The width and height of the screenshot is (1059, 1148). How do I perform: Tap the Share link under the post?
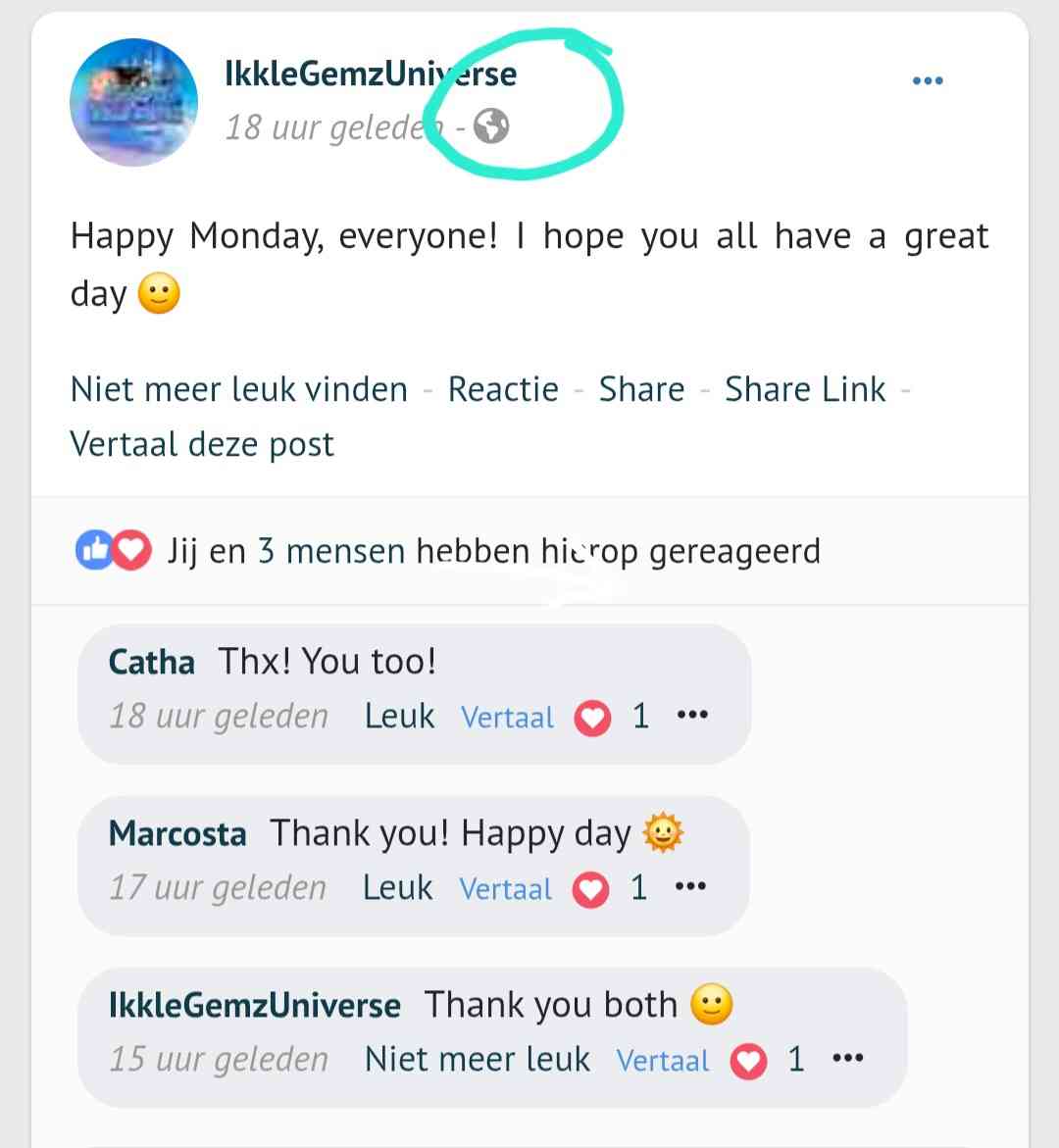(x=641, y=389)
